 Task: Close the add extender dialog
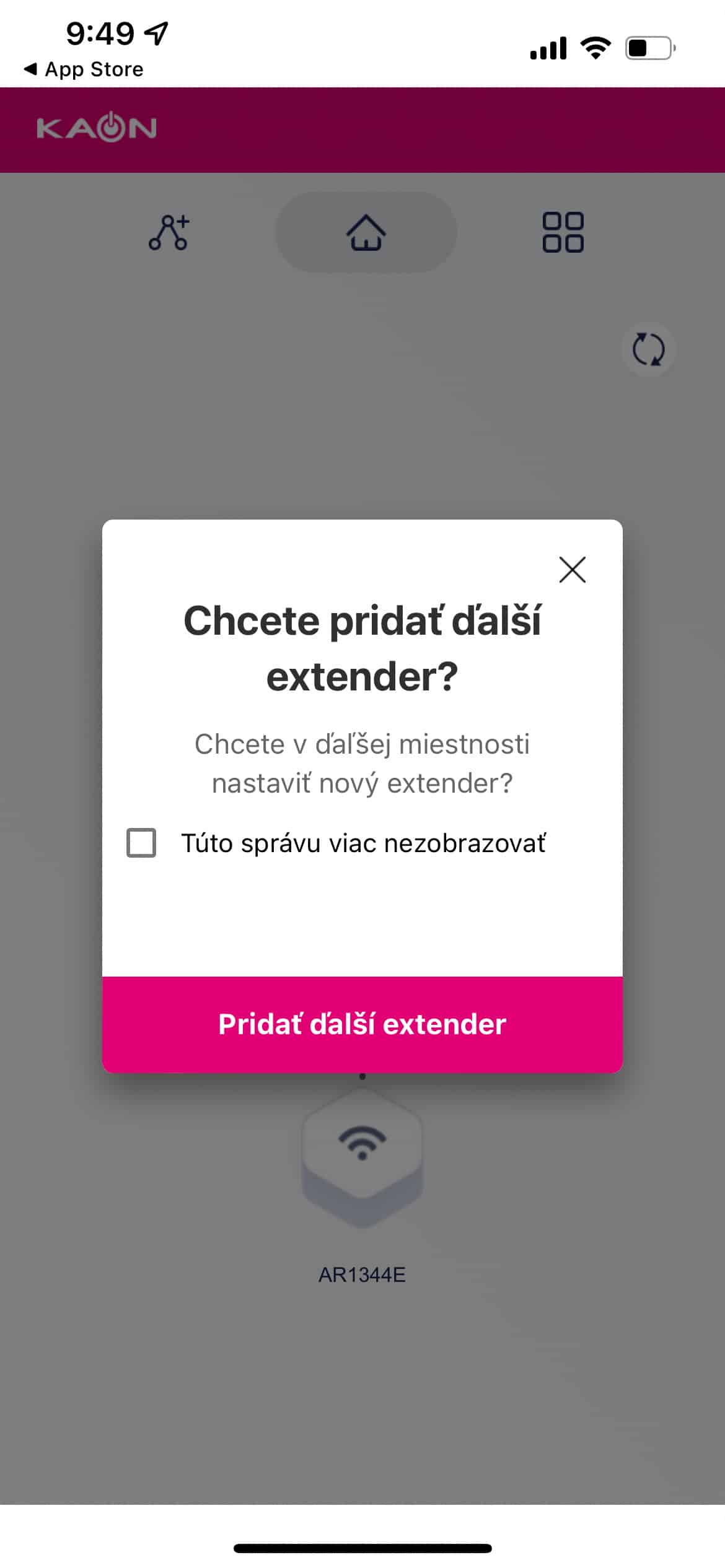point(572,570)
